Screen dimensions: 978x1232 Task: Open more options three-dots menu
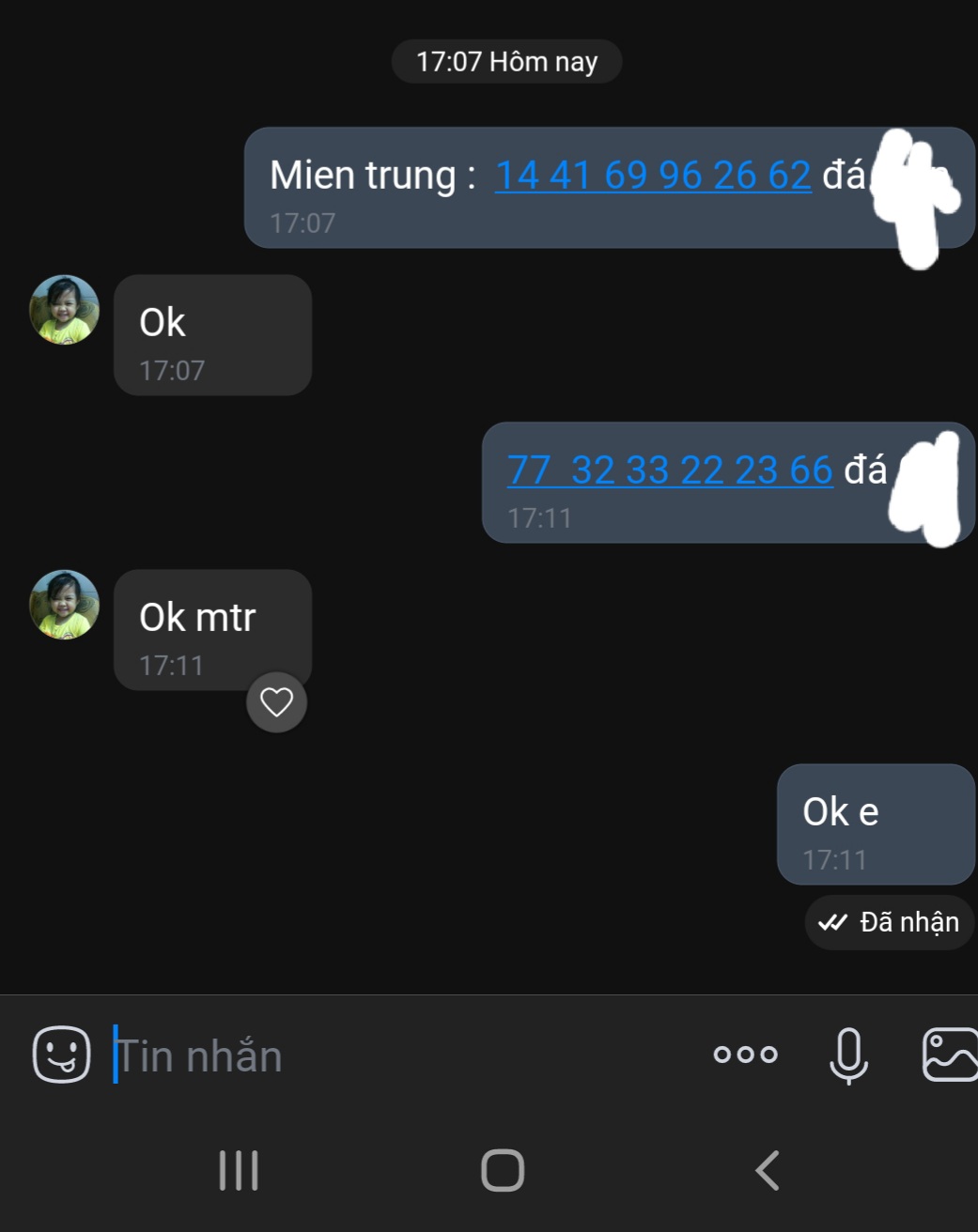(x=745, y=1055)
